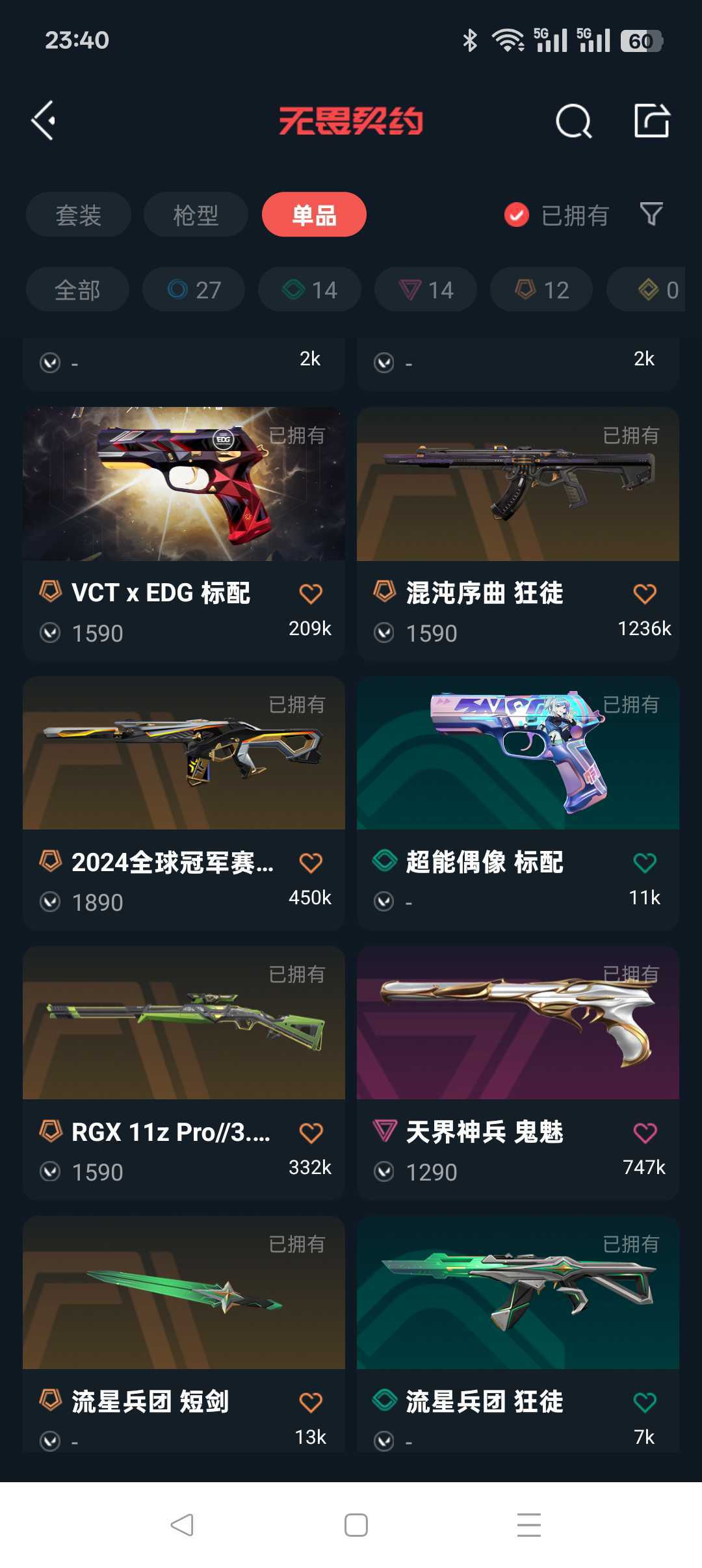Filter by the purple tier chip 14
702x1568 pixels.
click(x=426, y=289)
